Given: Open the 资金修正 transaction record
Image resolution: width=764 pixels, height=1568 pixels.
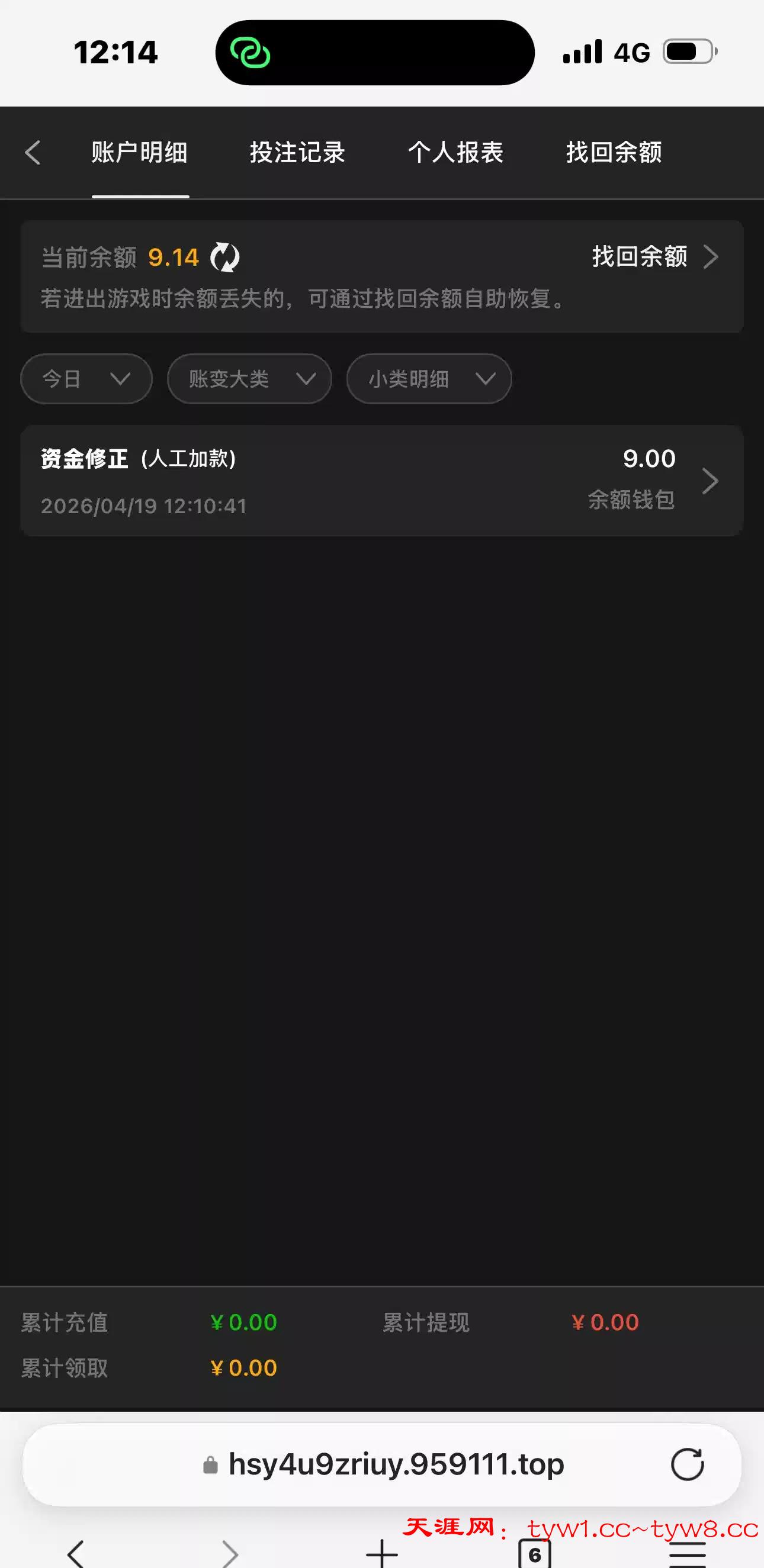Looking at the screenshot, I should (x=381, y=481).
